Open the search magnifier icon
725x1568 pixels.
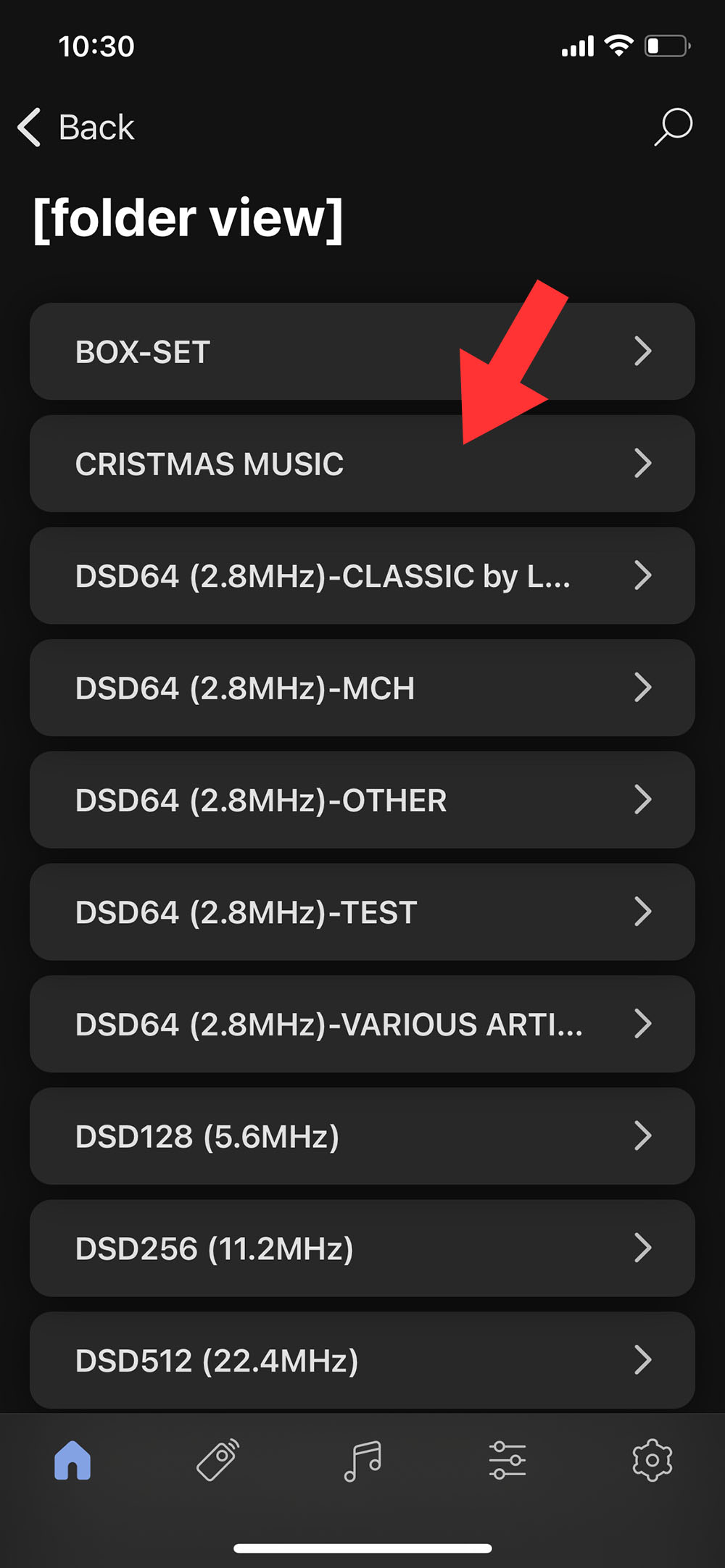(x=674, y=127)
